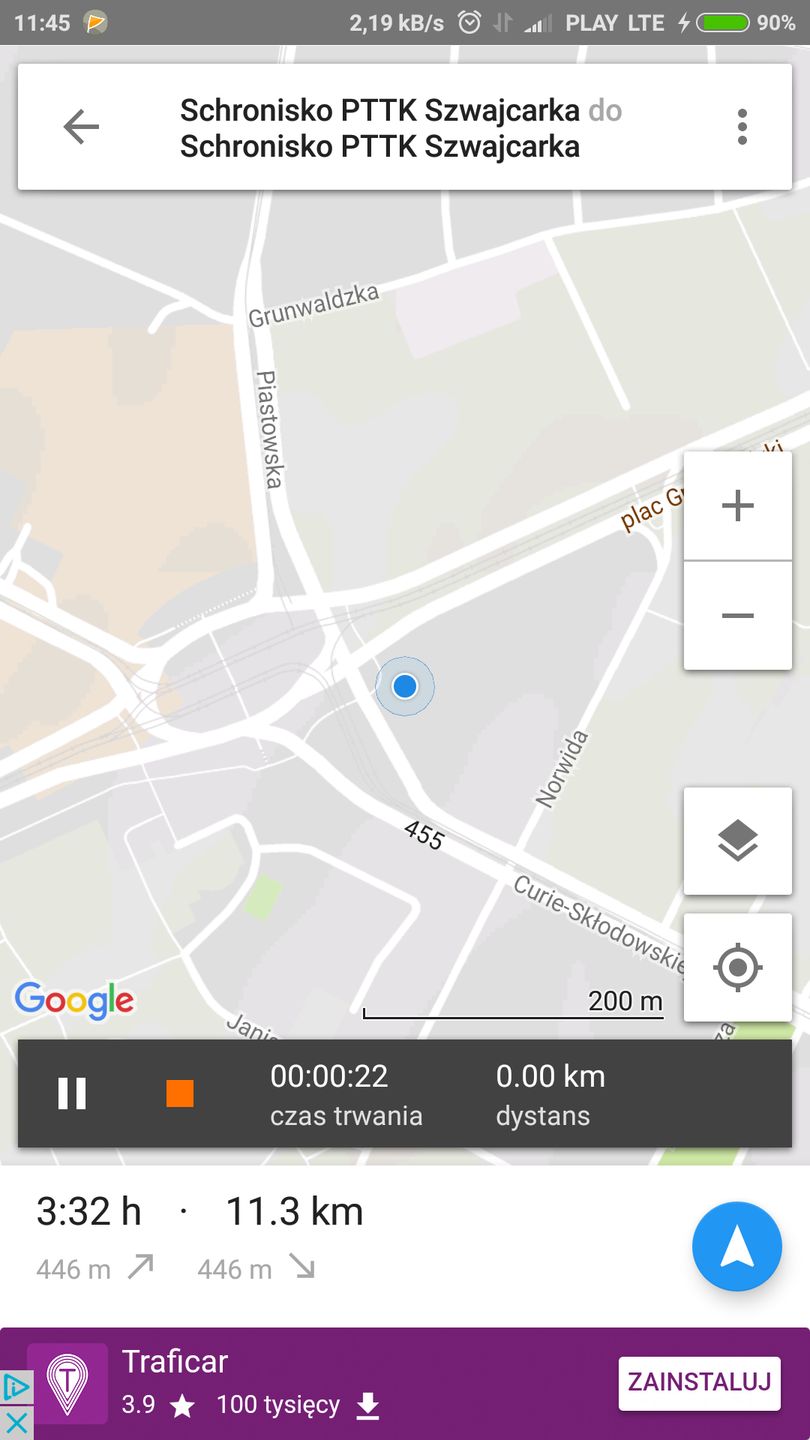Image resolution: width=810 pixels, height=1440 pixels.
Task: Tap Zainstaluj on the Traficar ad
Action: point(699,1383)
